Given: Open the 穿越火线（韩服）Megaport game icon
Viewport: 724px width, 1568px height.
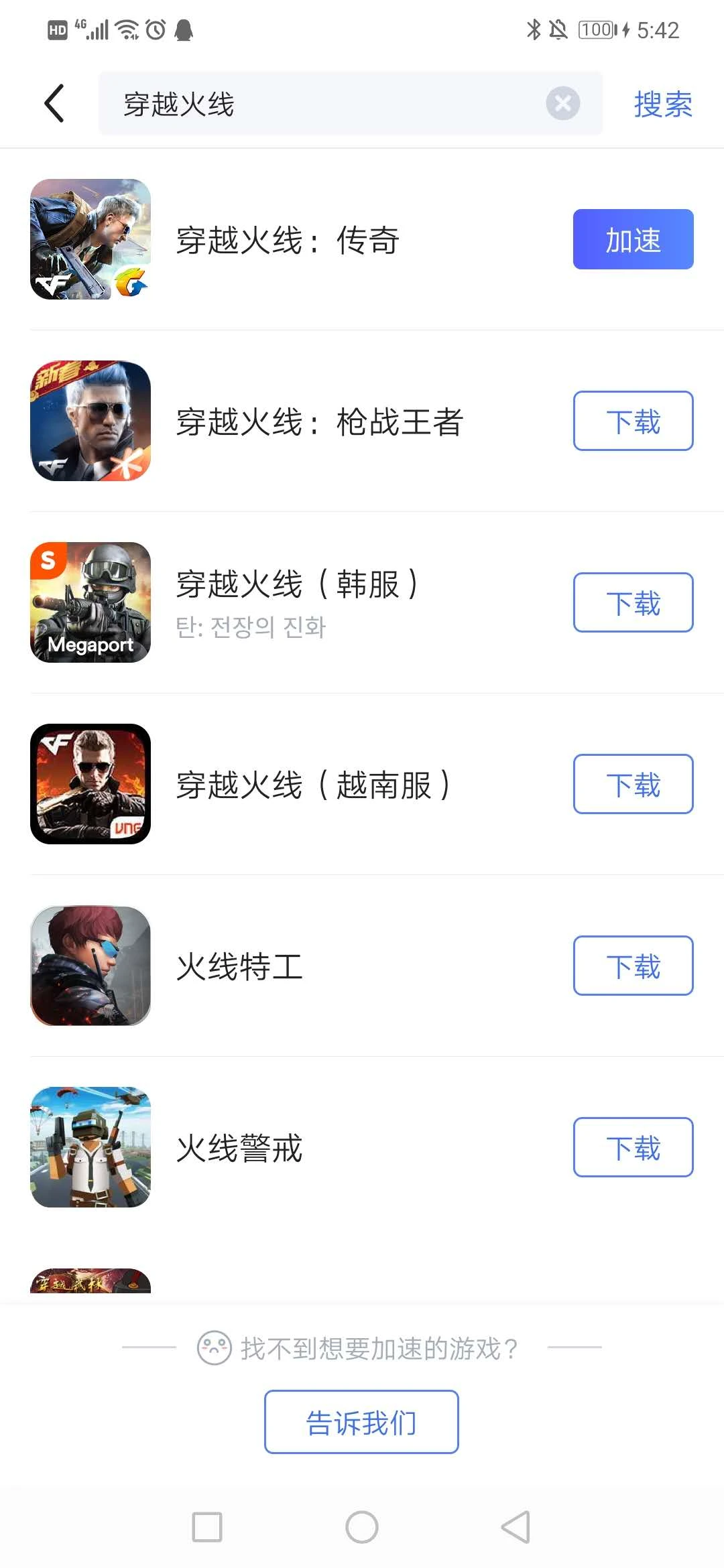Looking at the screenshot, I should pyautogui.click(x=90, y=602).
